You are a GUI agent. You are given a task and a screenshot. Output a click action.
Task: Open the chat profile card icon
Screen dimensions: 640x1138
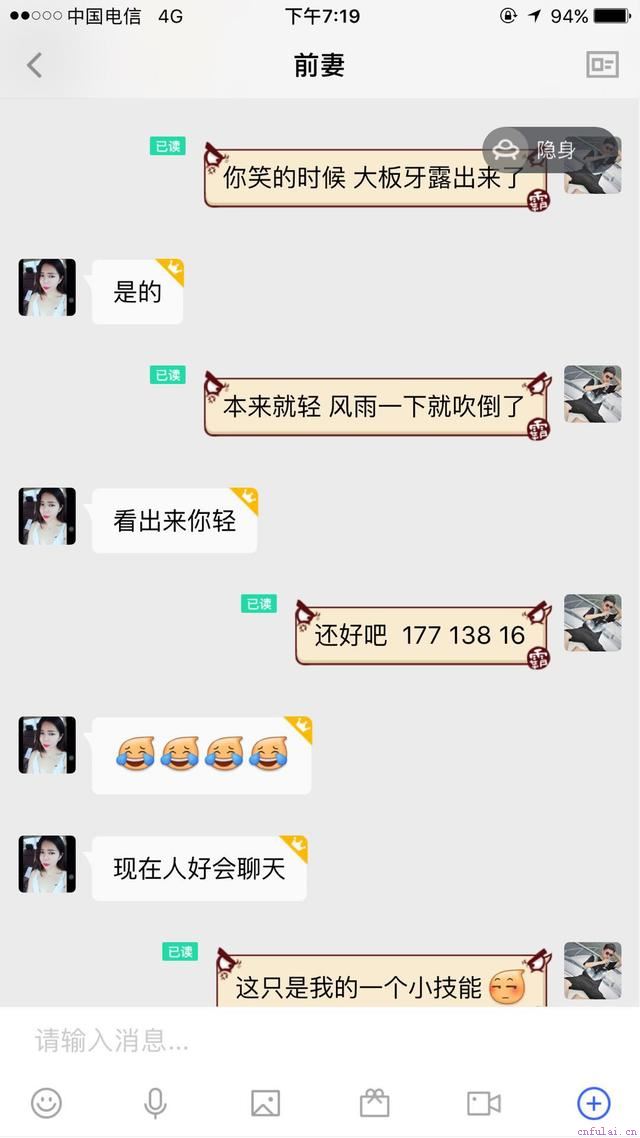tap(602, 65)
